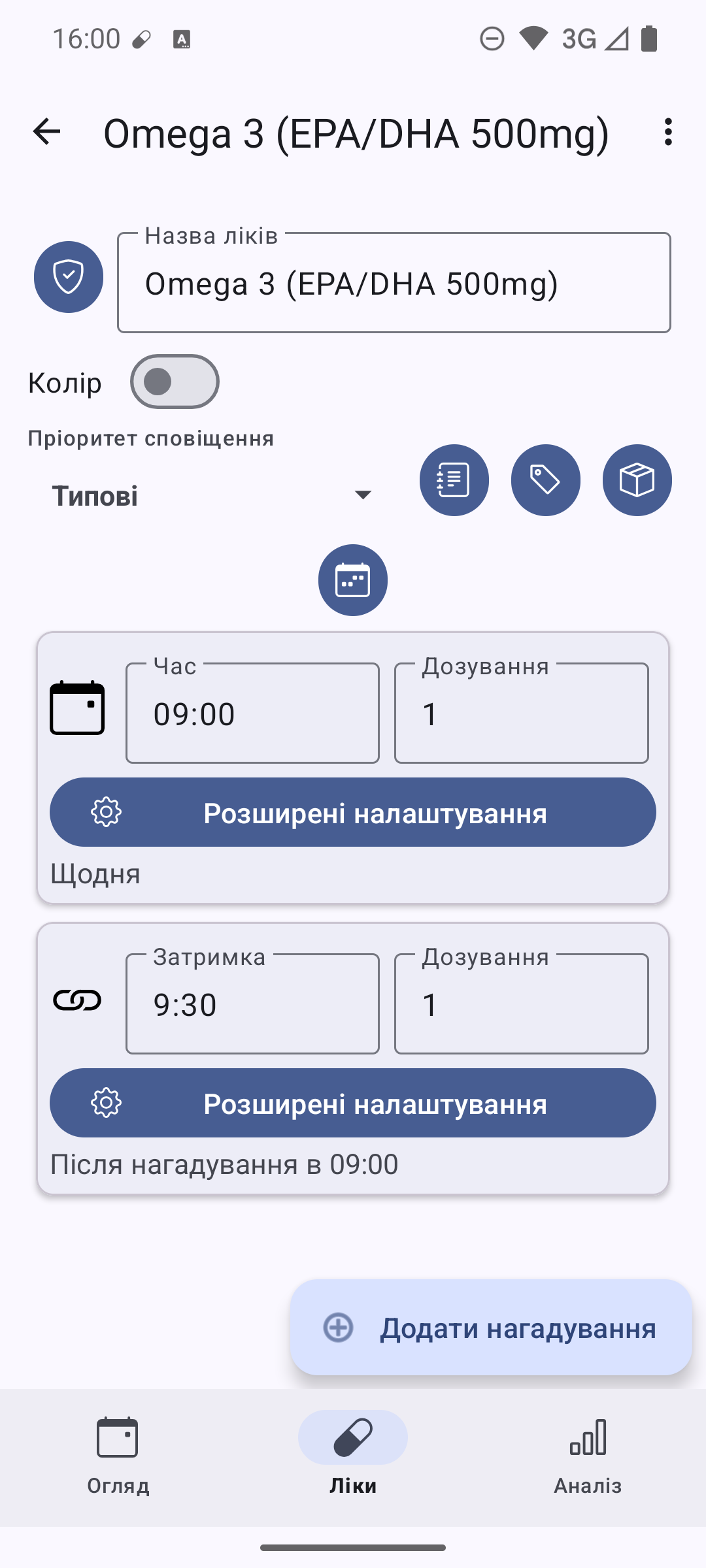Open the three-dot overflow menu
The width and height of the screenshot is (706, 1568).
click(667, 132)
